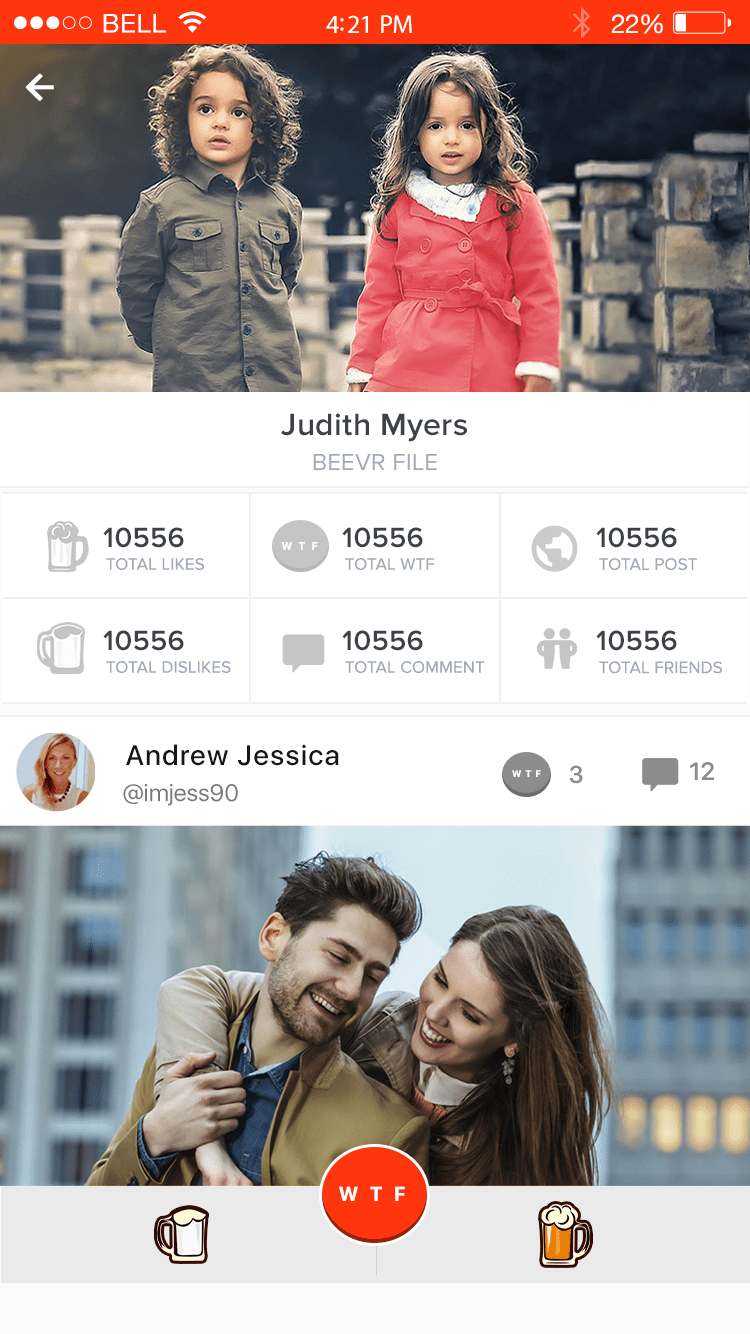Go back using the arrow icon
The height and width of the screenshot is (1334, 750).
[x=40, y=88]
